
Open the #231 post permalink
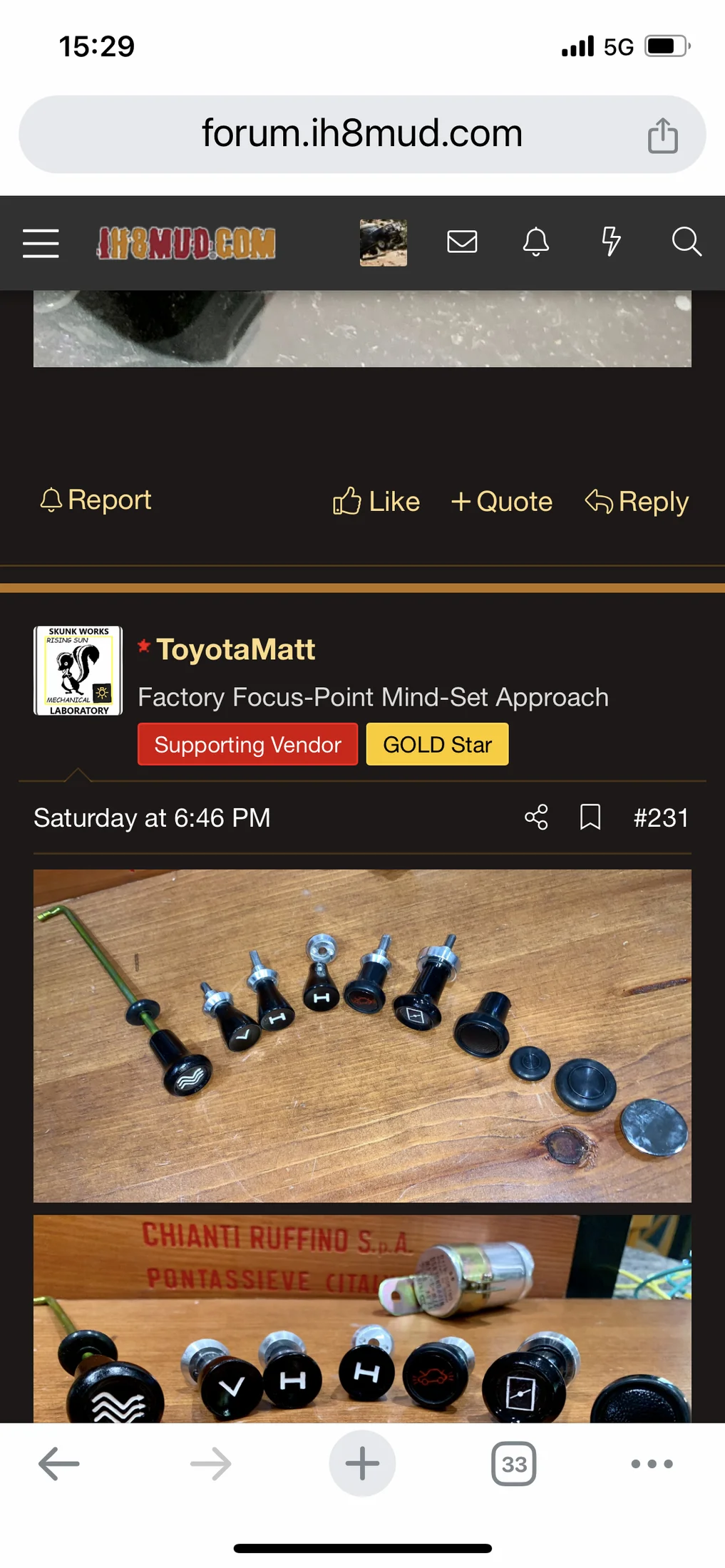661,817
